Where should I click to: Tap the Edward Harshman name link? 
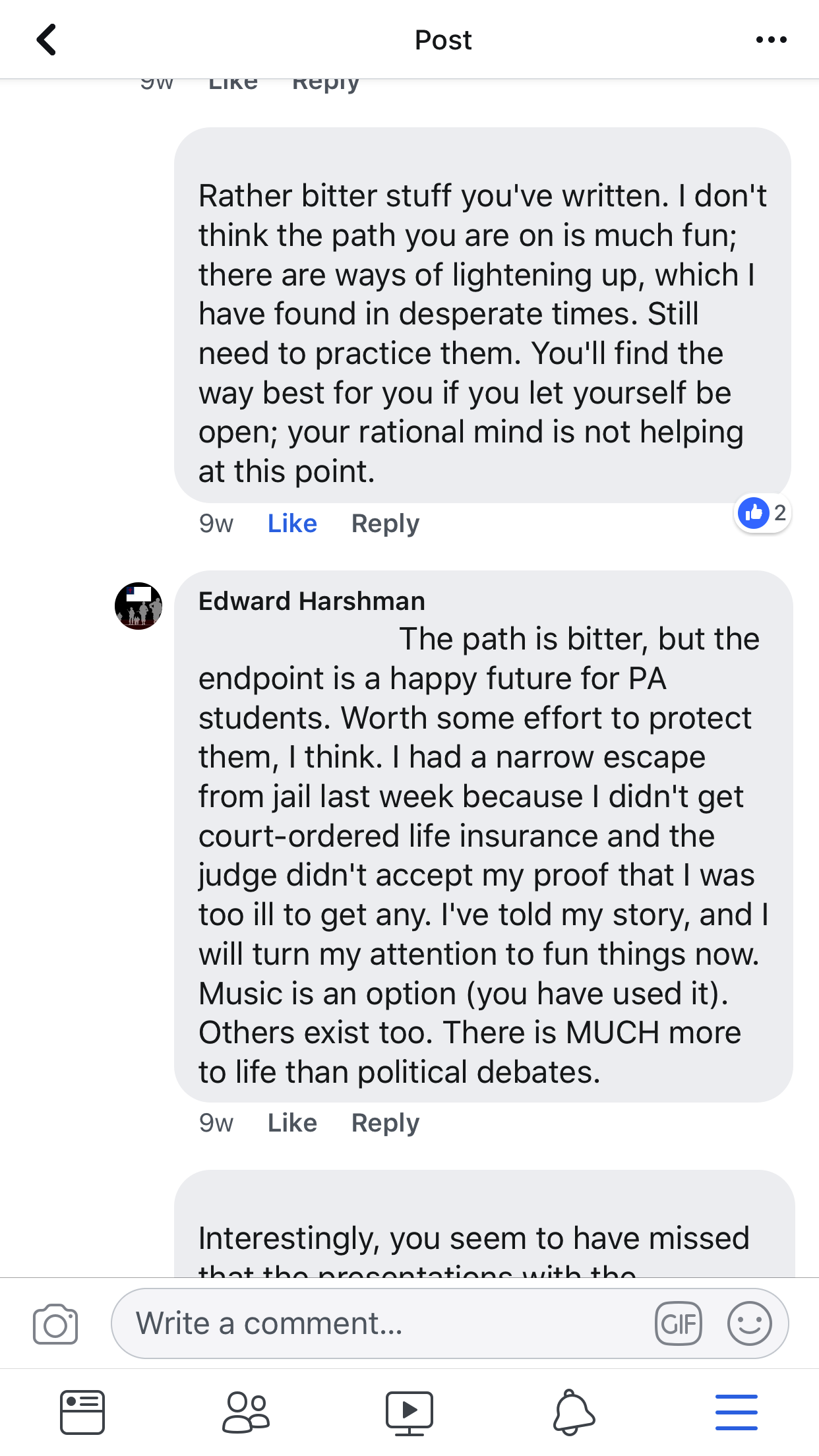click(x=312, y=601)
